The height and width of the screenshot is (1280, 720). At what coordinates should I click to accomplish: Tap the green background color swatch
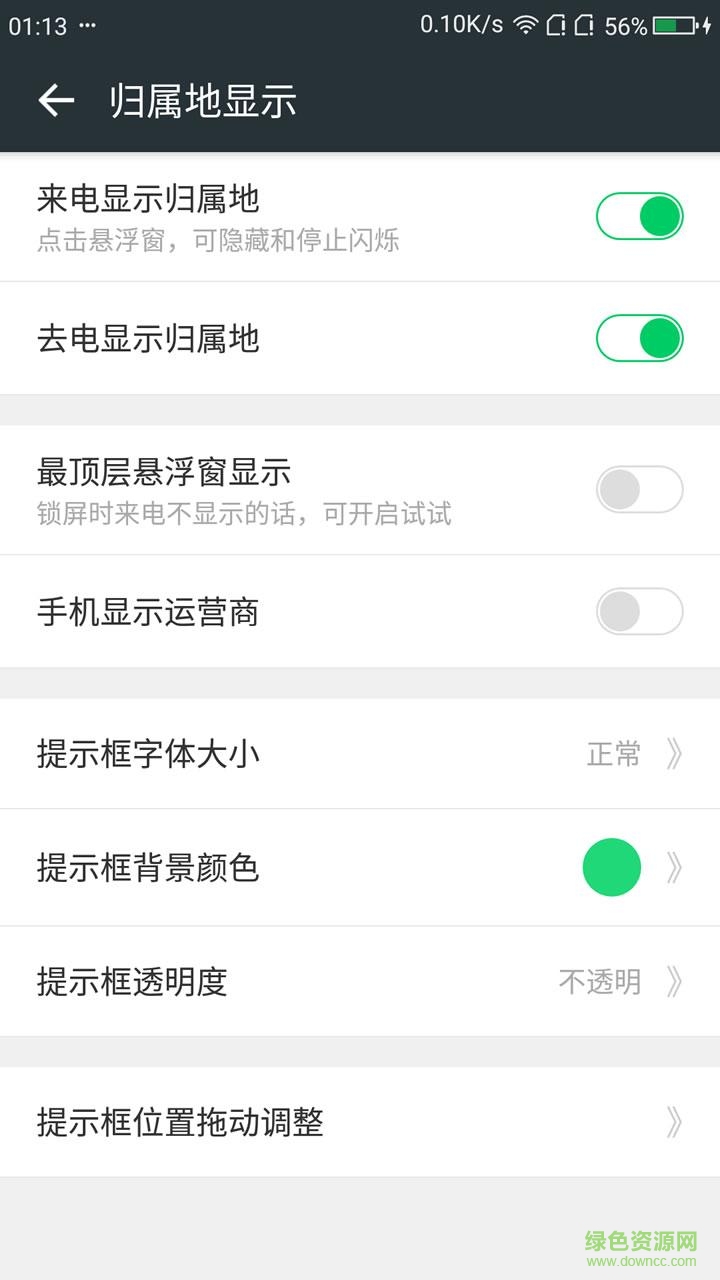(x=612, y=868)
